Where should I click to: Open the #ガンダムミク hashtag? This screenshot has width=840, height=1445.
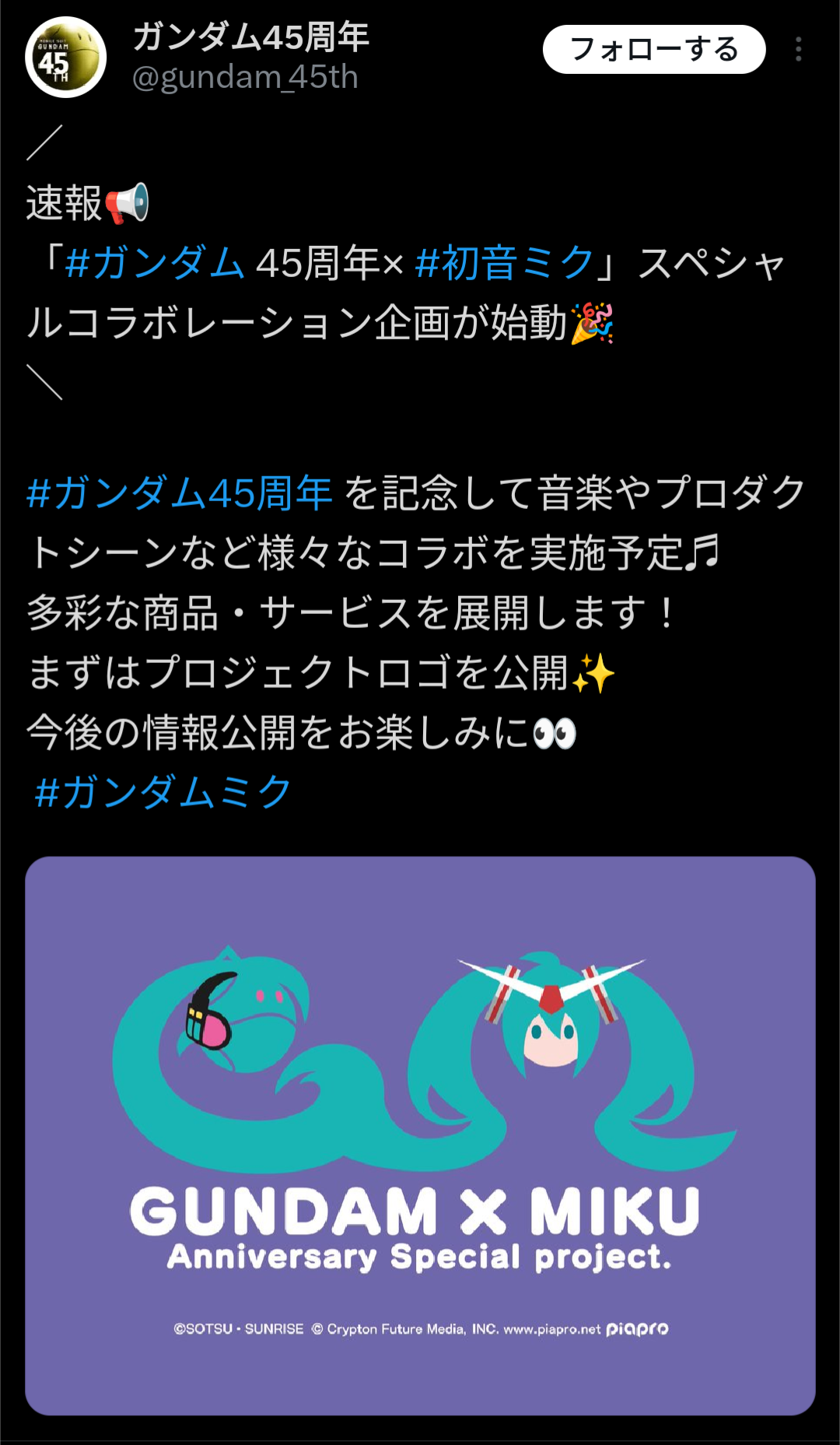tap(163, 792)
